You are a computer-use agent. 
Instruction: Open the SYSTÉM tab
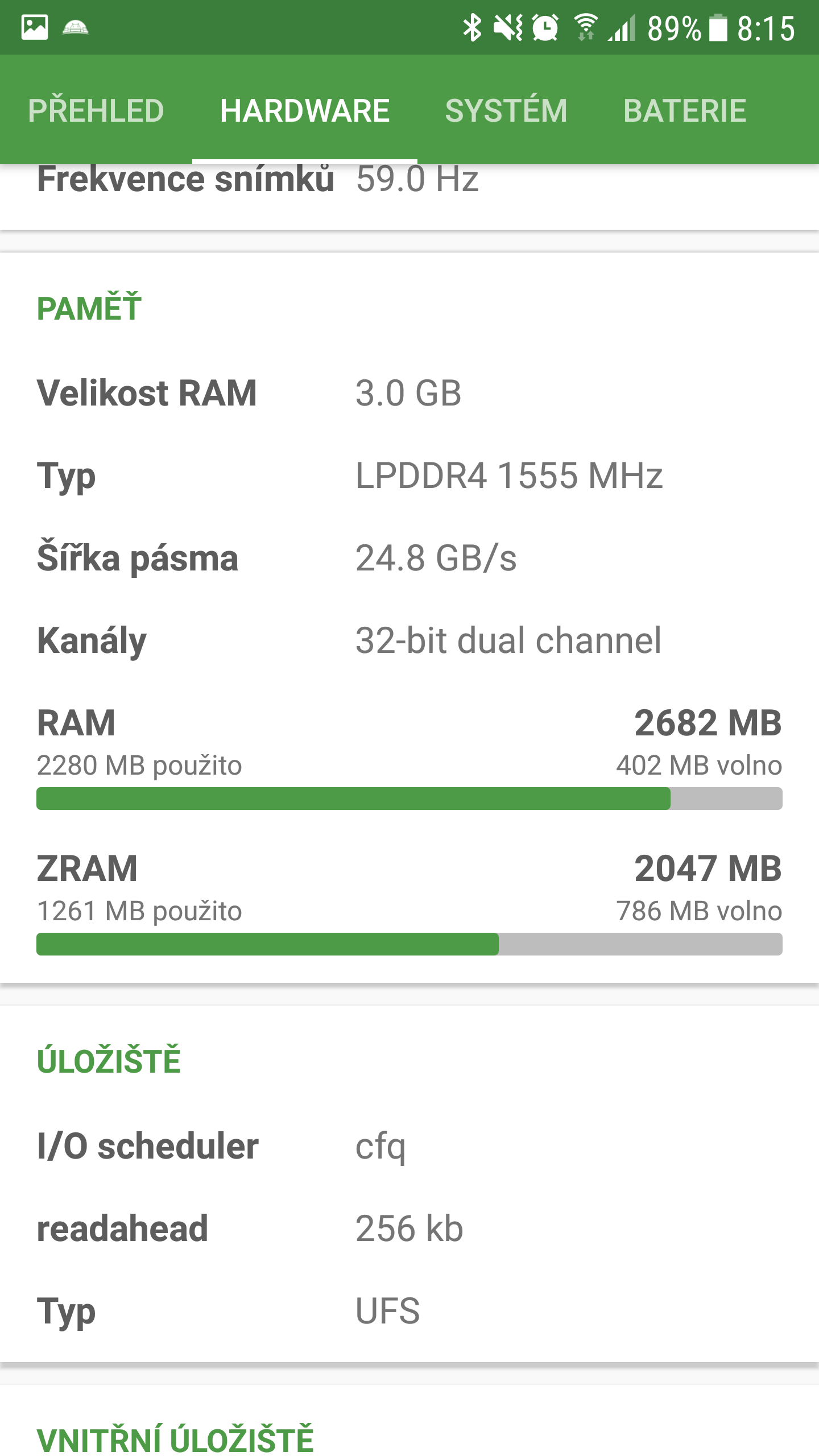coord(506,110)
